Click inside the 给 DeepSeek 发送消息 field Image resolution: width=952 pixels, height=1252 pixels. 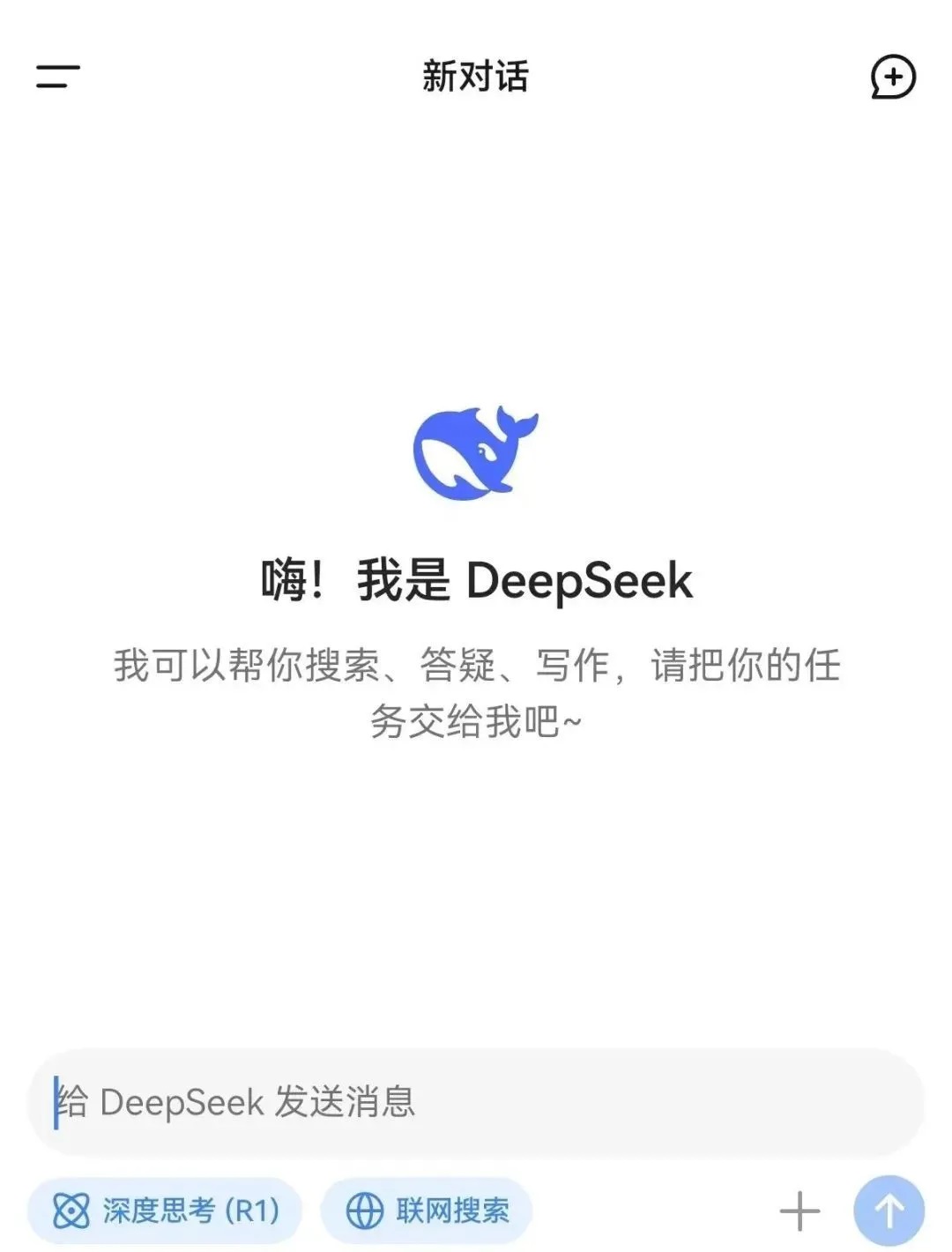tap(353, 1100)
